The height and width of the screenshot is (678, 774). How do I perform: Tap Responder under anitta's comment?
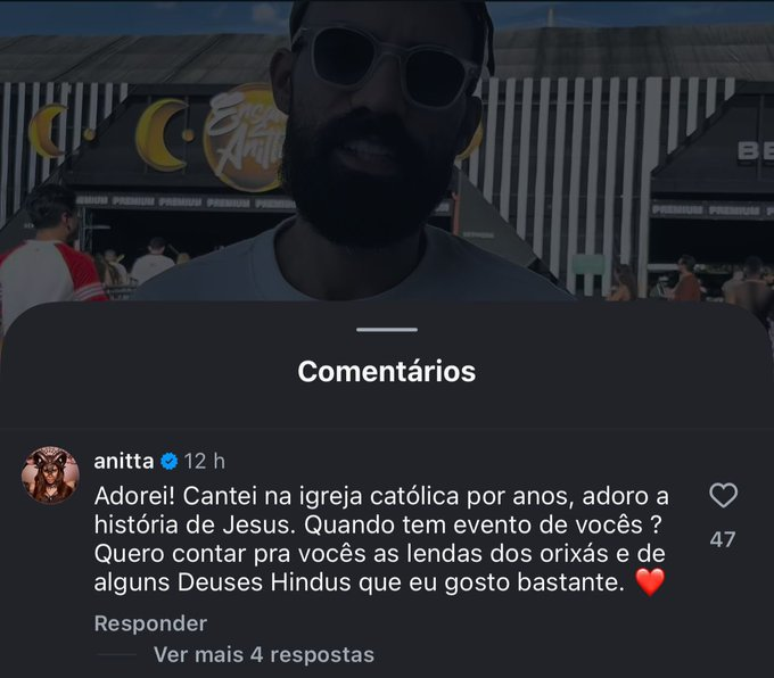pyautogui.click(x=150, y=623)
